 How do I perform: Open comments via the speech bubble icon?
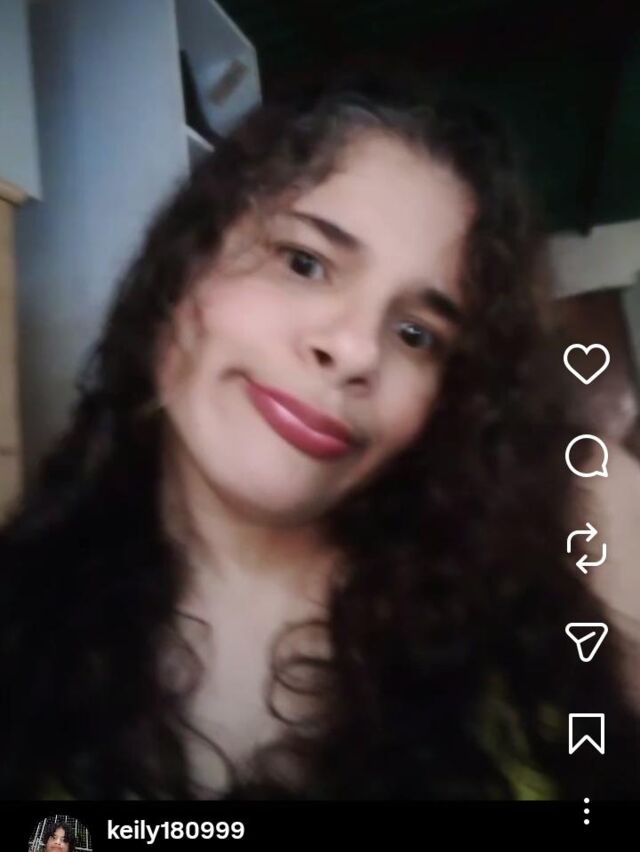586,456
